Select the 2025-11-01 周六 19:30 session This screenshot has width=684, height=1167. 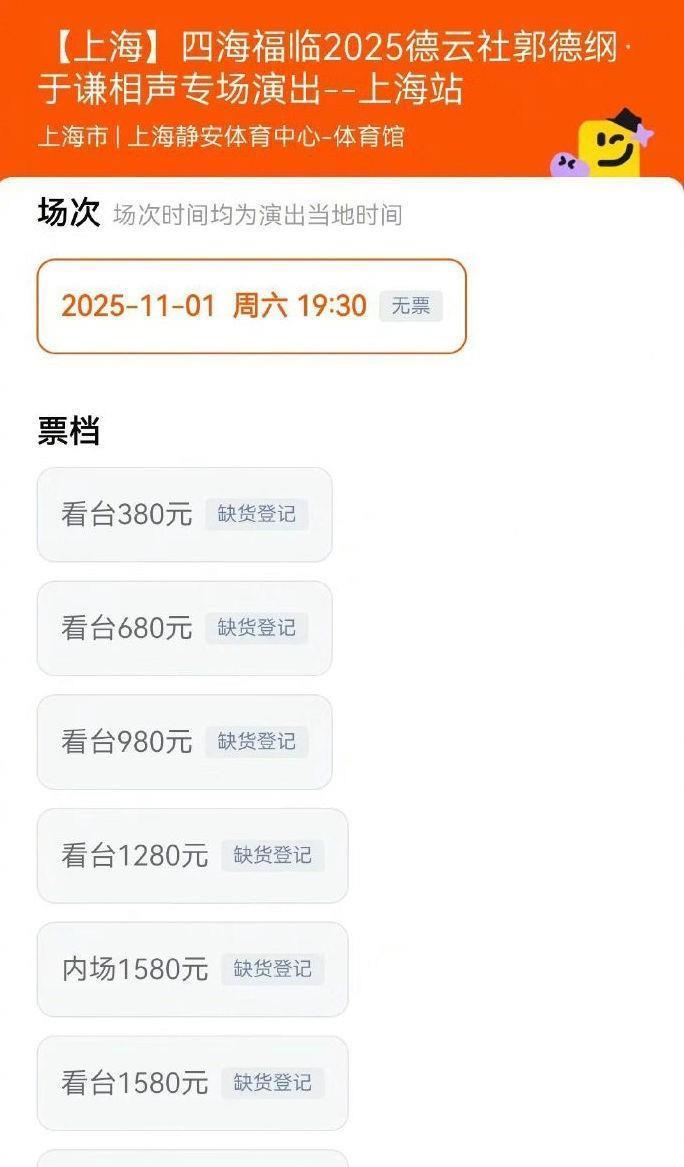tap(251, 306)
